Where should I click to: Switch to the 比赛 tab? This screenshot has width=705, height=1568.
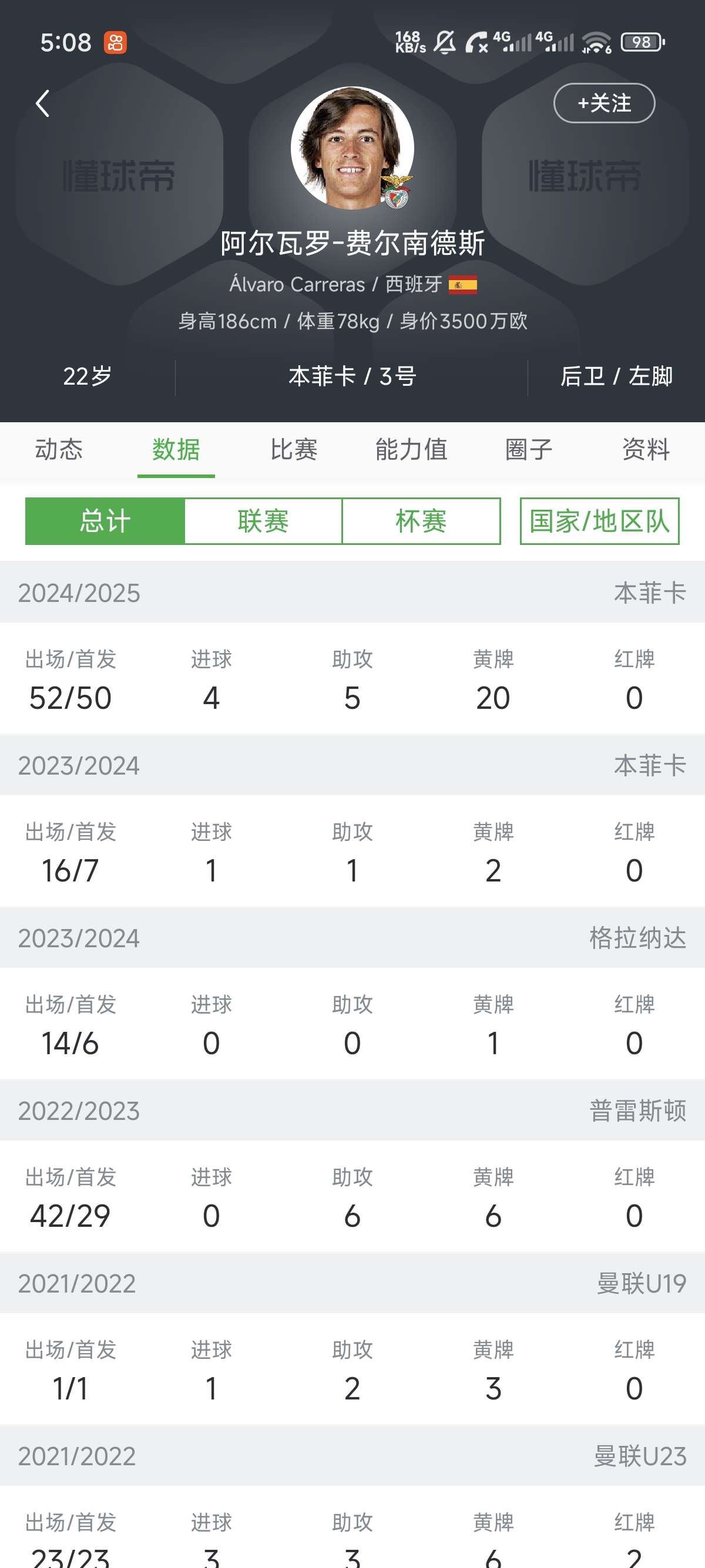coord(293,450)
